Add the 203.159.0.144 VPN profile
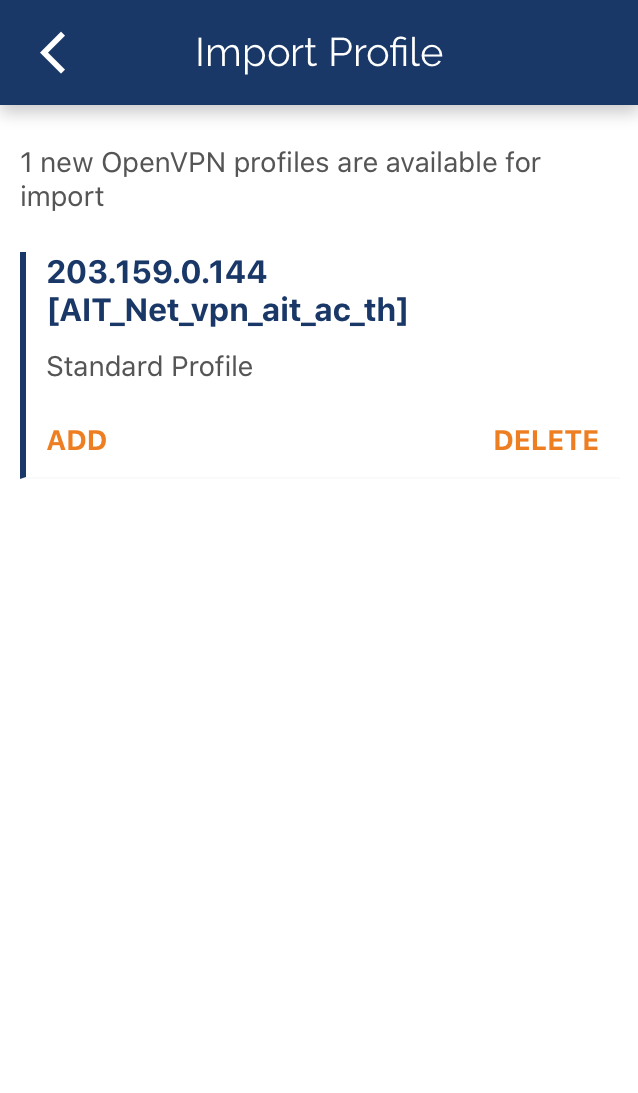Viewport: 638px width, 1093px height. click(x=77, y=441)
